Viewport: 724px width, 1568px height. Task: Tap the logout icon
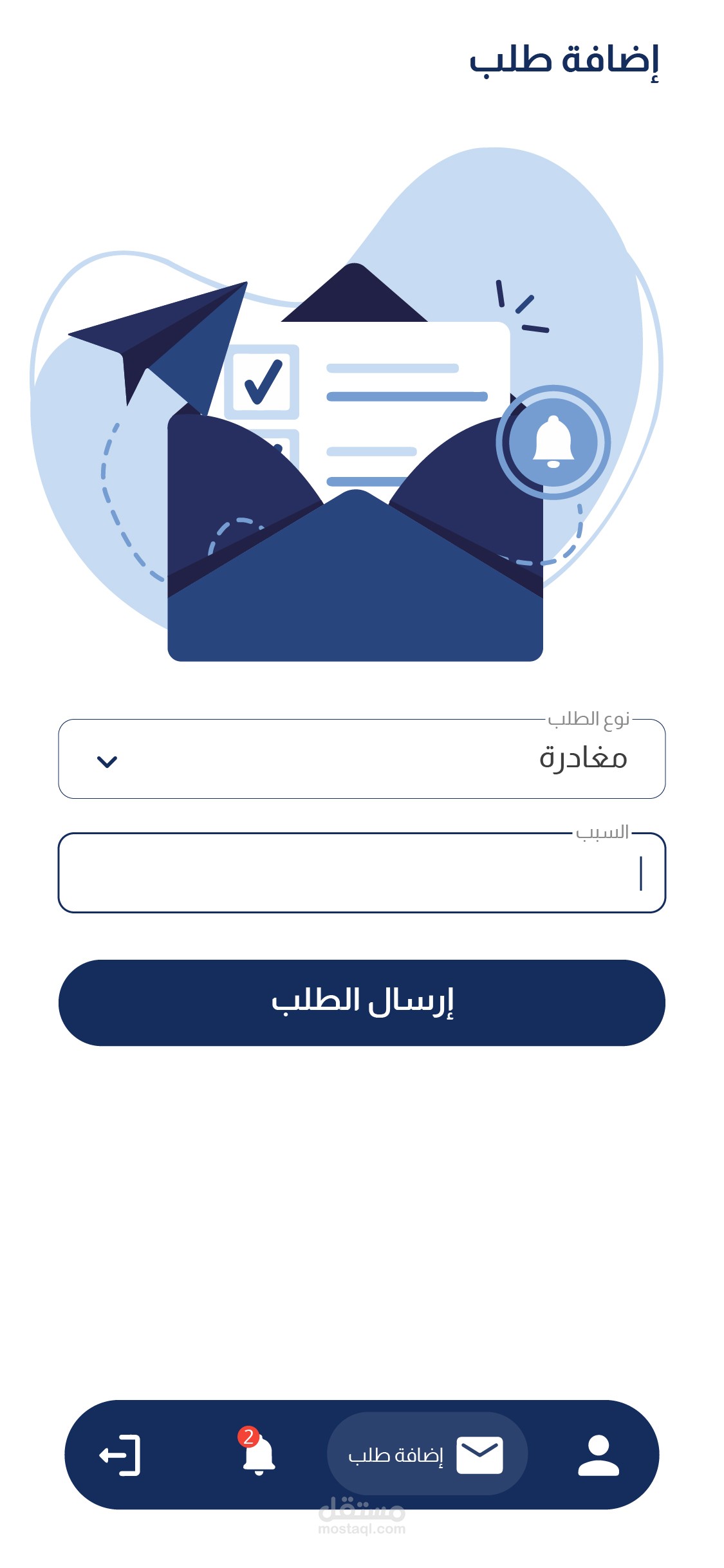point(120,1455)
